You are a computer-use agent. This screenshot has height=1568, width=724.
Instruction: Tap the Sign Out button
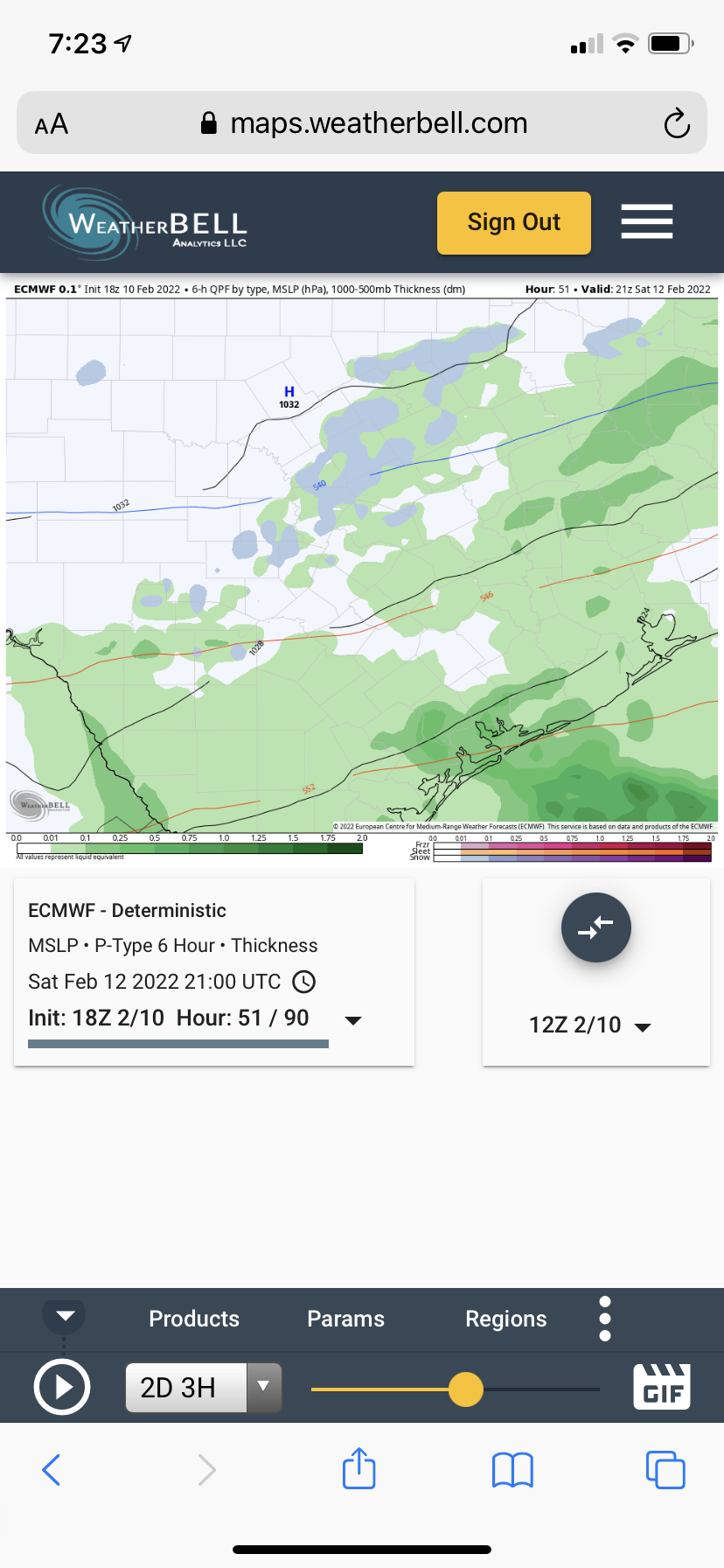[x=513, y=223]
